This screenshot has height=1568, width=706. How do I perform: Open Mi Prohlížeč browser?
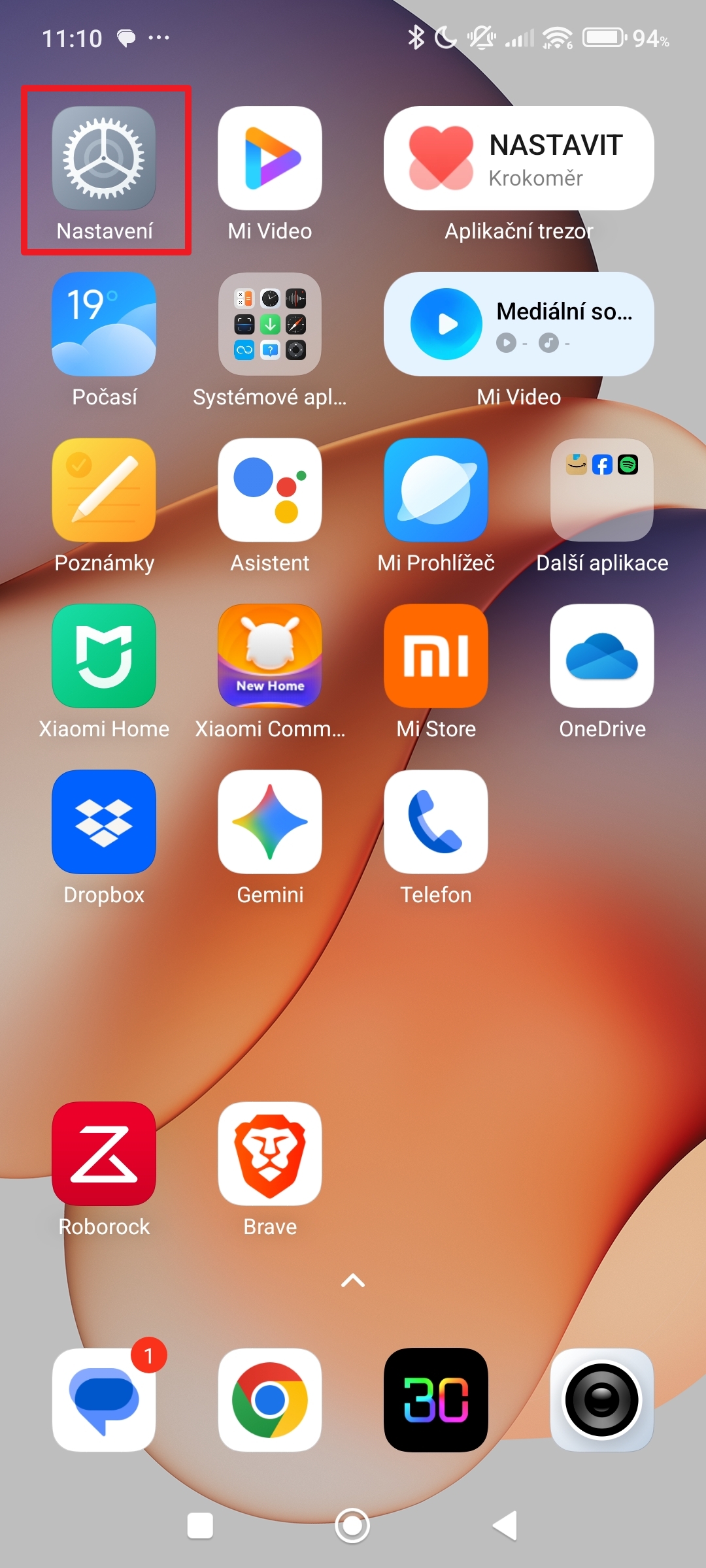point(436,491)
